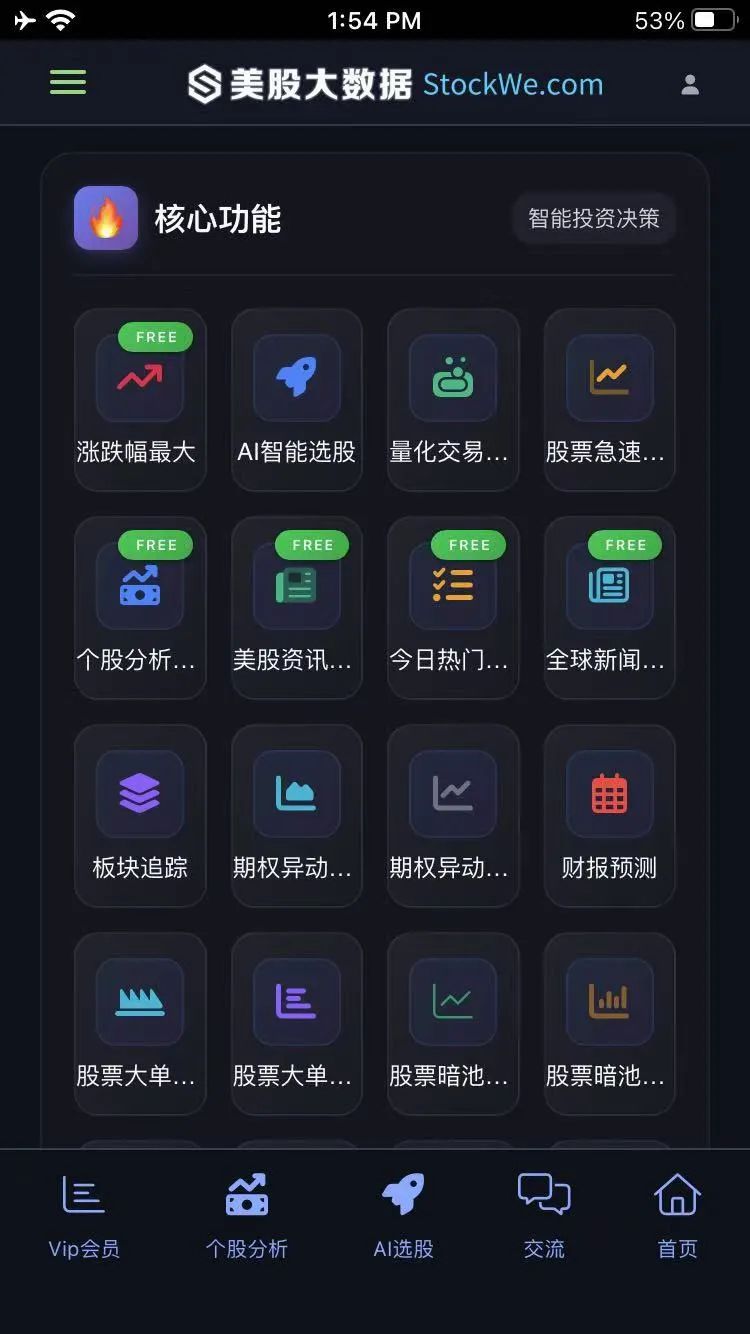Open the 板块追踪 layers tile
This screenshot has width=750, height=1334.
tap(140, 815)
